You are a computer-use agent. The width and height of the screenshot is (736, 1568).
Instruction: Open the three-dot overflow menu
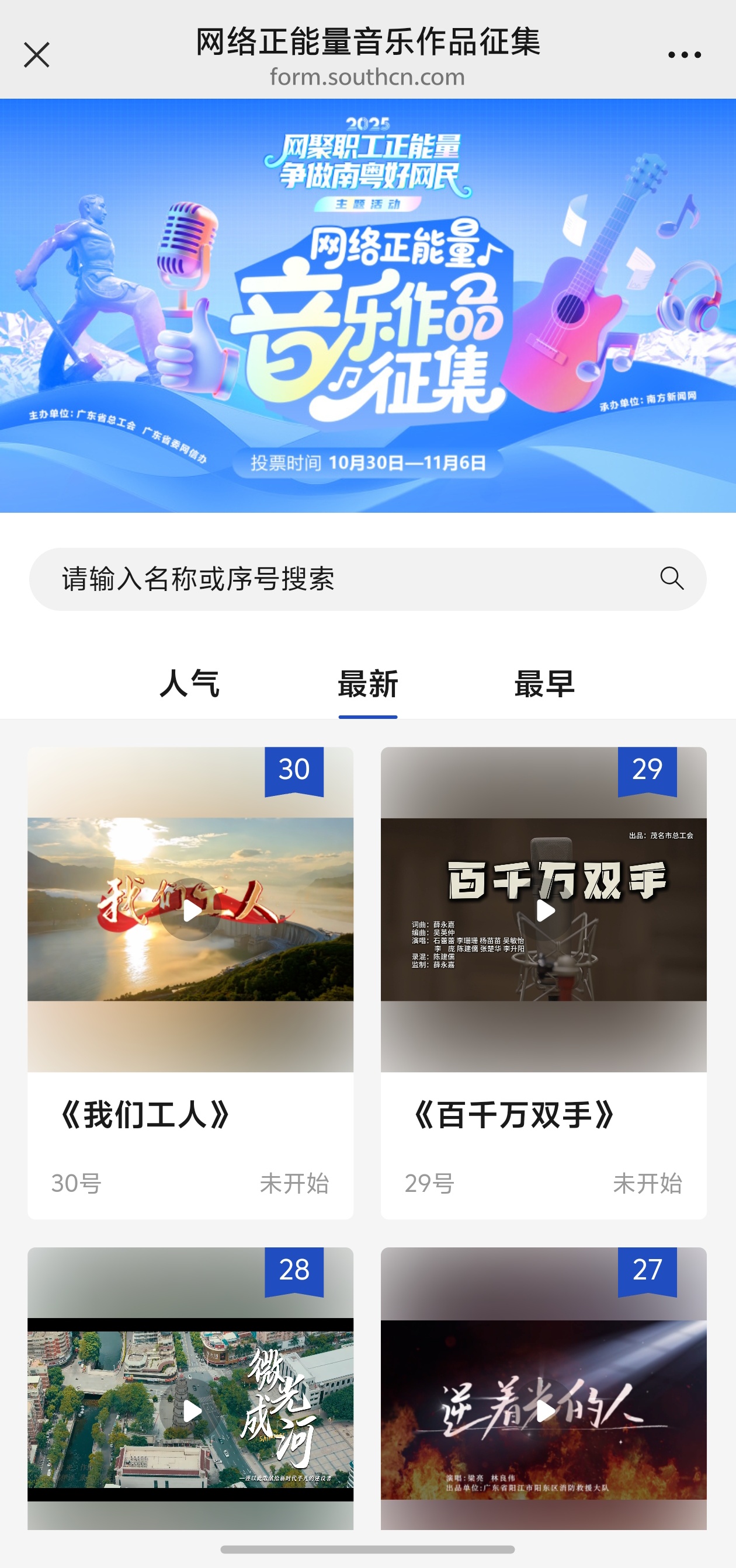(683, 55)
